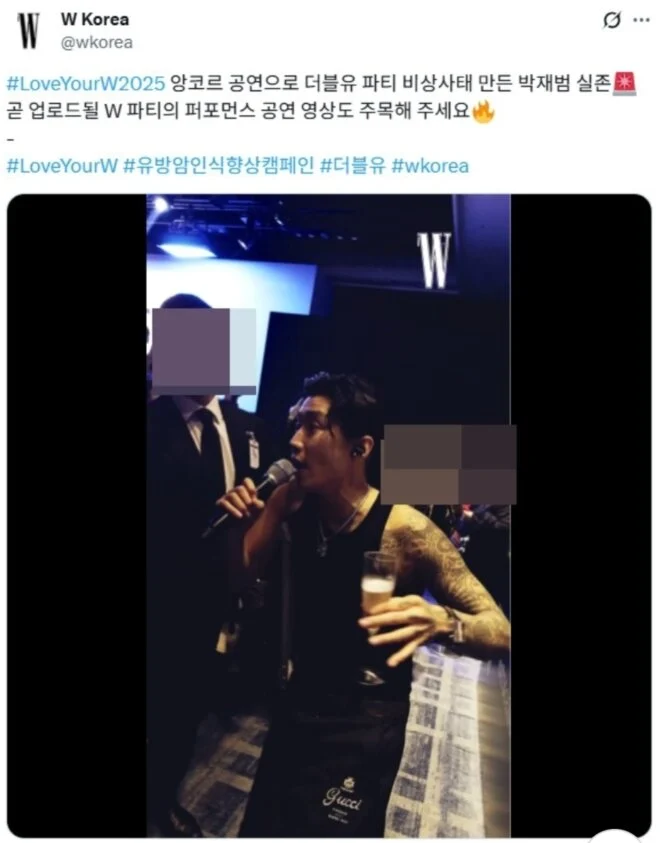Open the performance video in the post
660x843 pixels.
coord(329,515)
